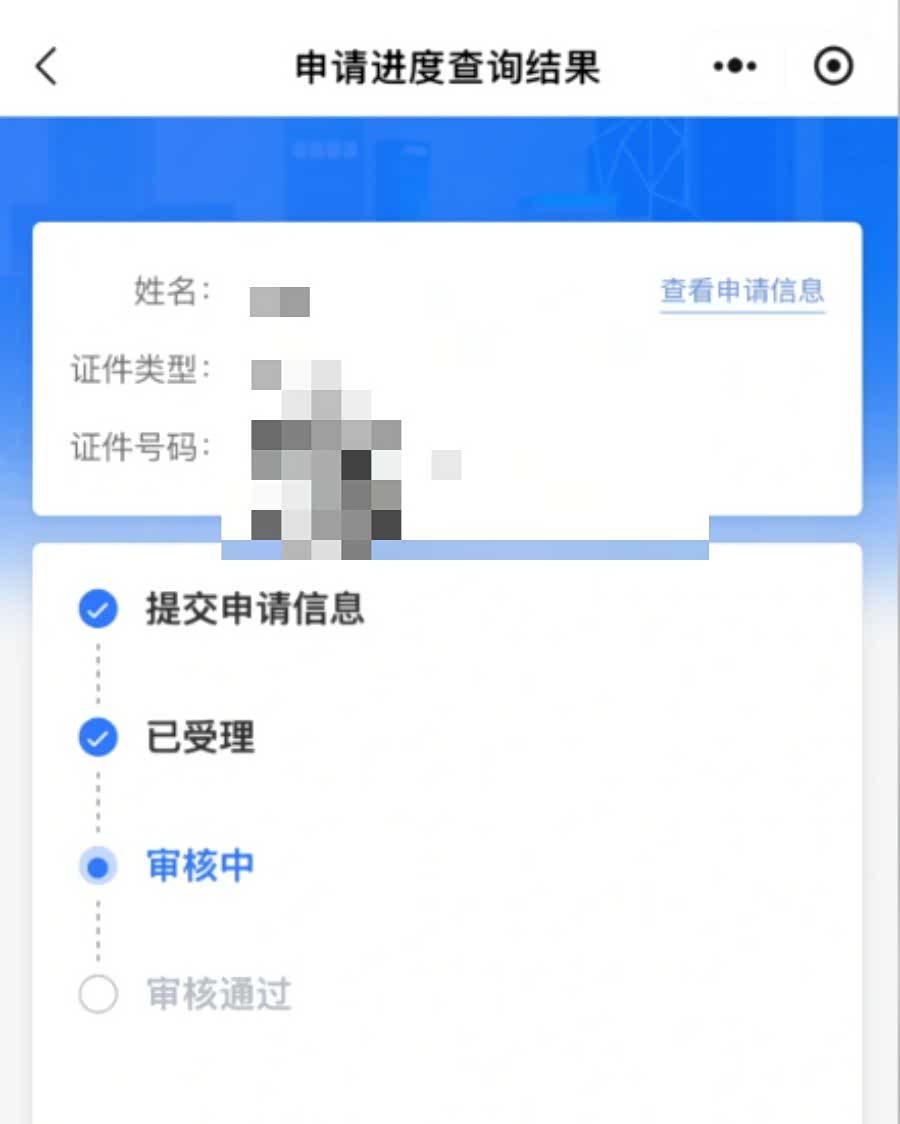Viewport: 900px width, 1124px height.
Task: Open the 查看申请信息 link
Action: click(x=742, y=291)
